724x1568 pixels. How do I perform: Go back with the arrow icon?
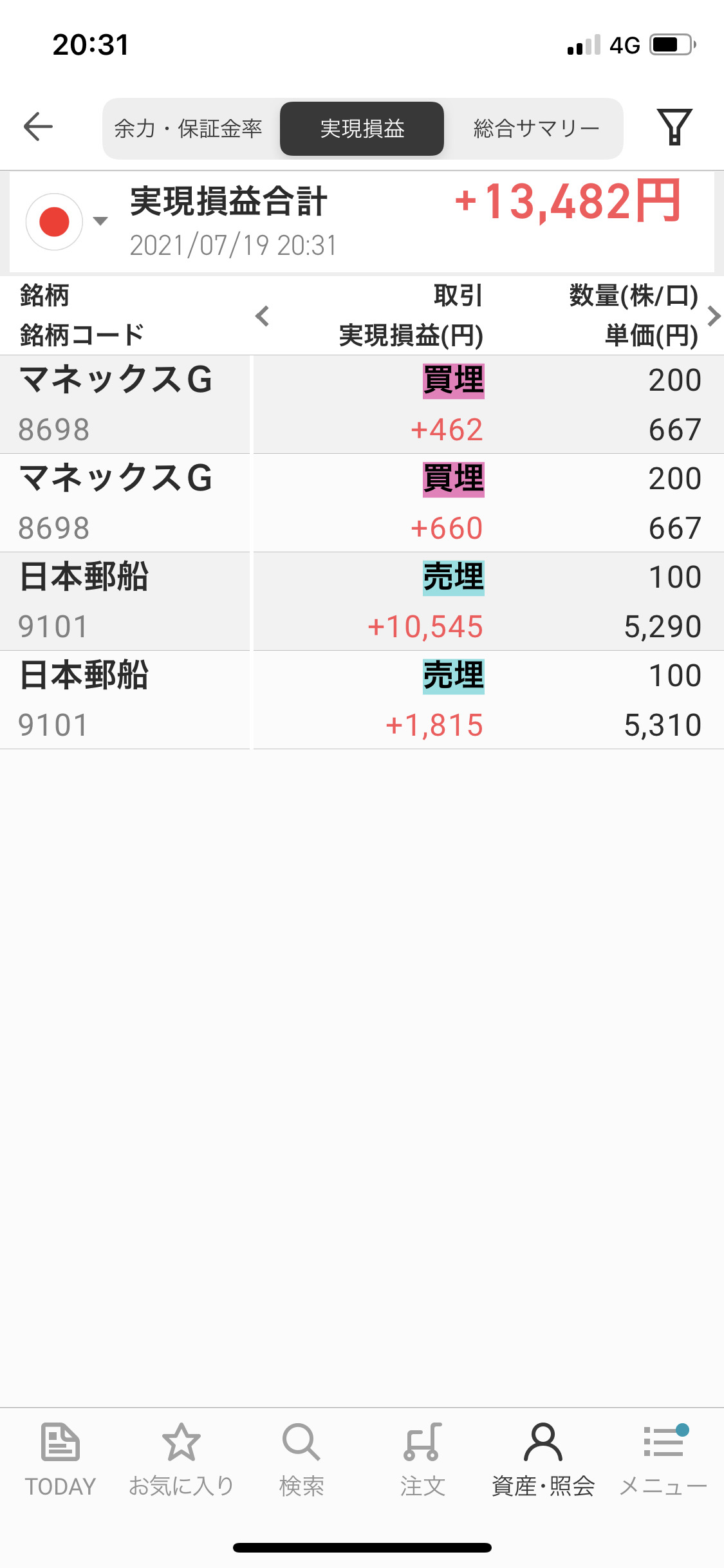click(38, 126)
